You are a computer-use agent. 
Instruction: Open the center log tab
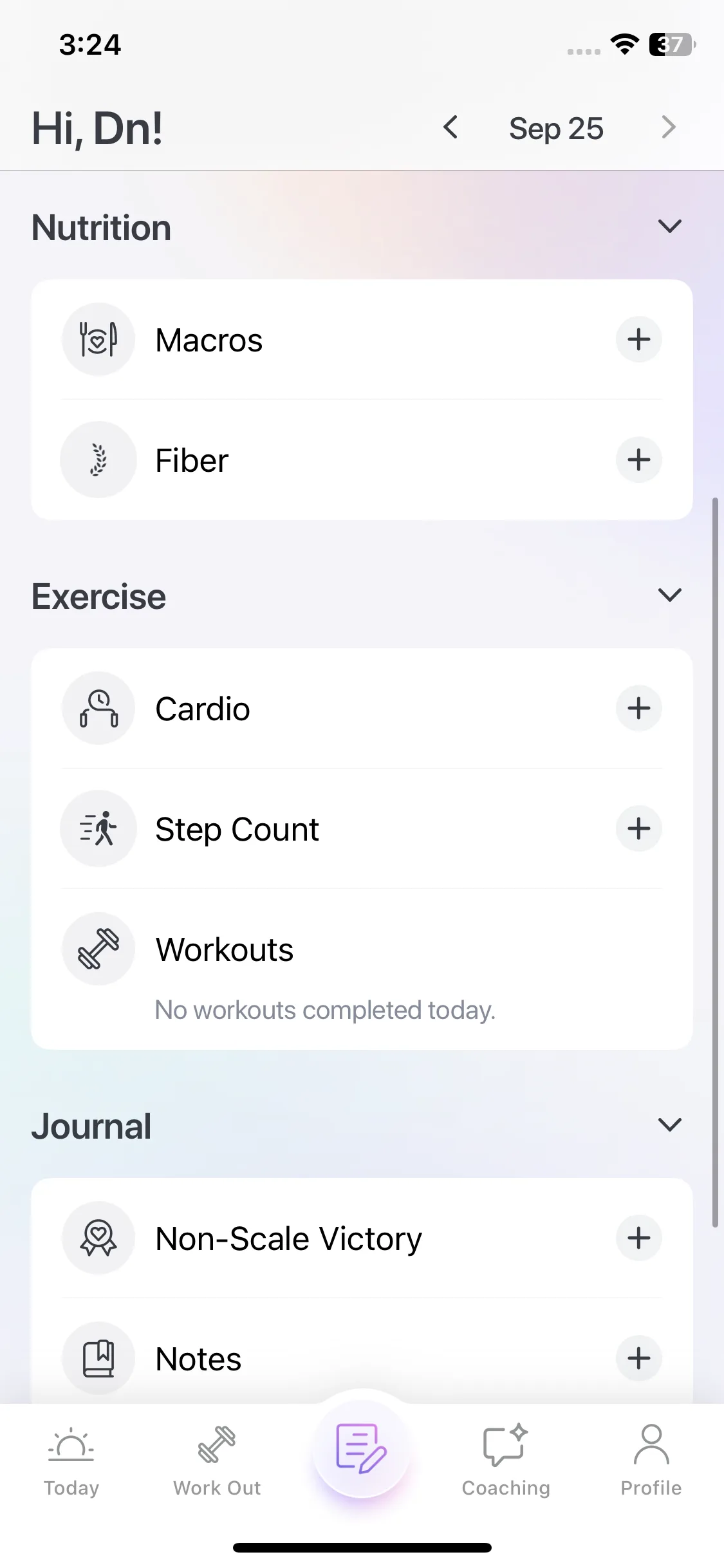click(x=362, y=1449)
